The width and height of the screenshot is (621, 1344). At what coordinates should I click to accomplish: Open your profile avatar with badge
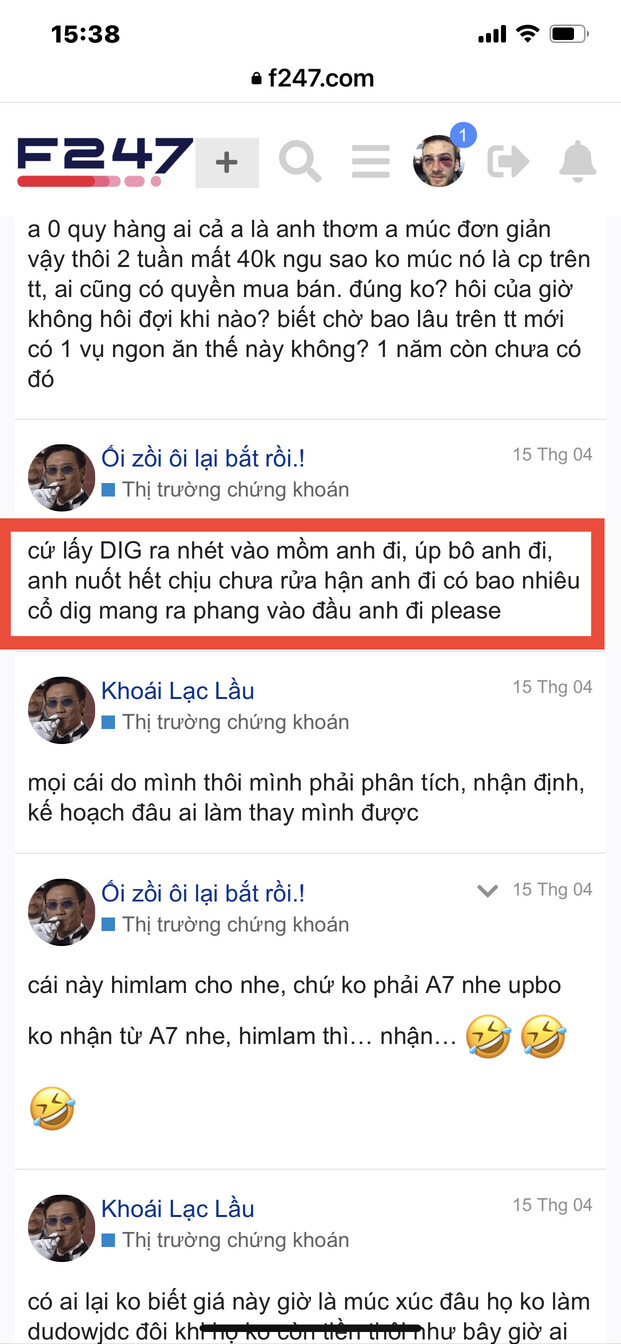tap(440, 160)
